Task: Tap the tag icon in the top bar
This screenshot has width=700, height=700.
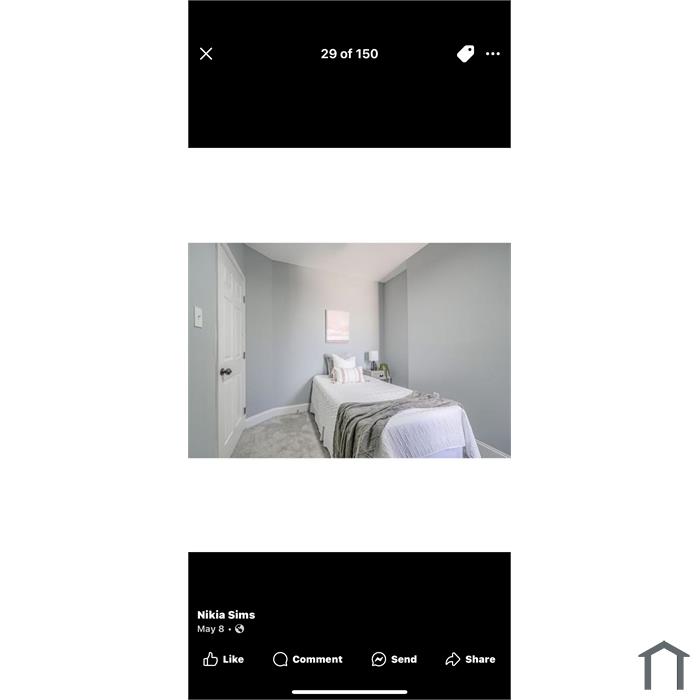Action: point(466,54)
